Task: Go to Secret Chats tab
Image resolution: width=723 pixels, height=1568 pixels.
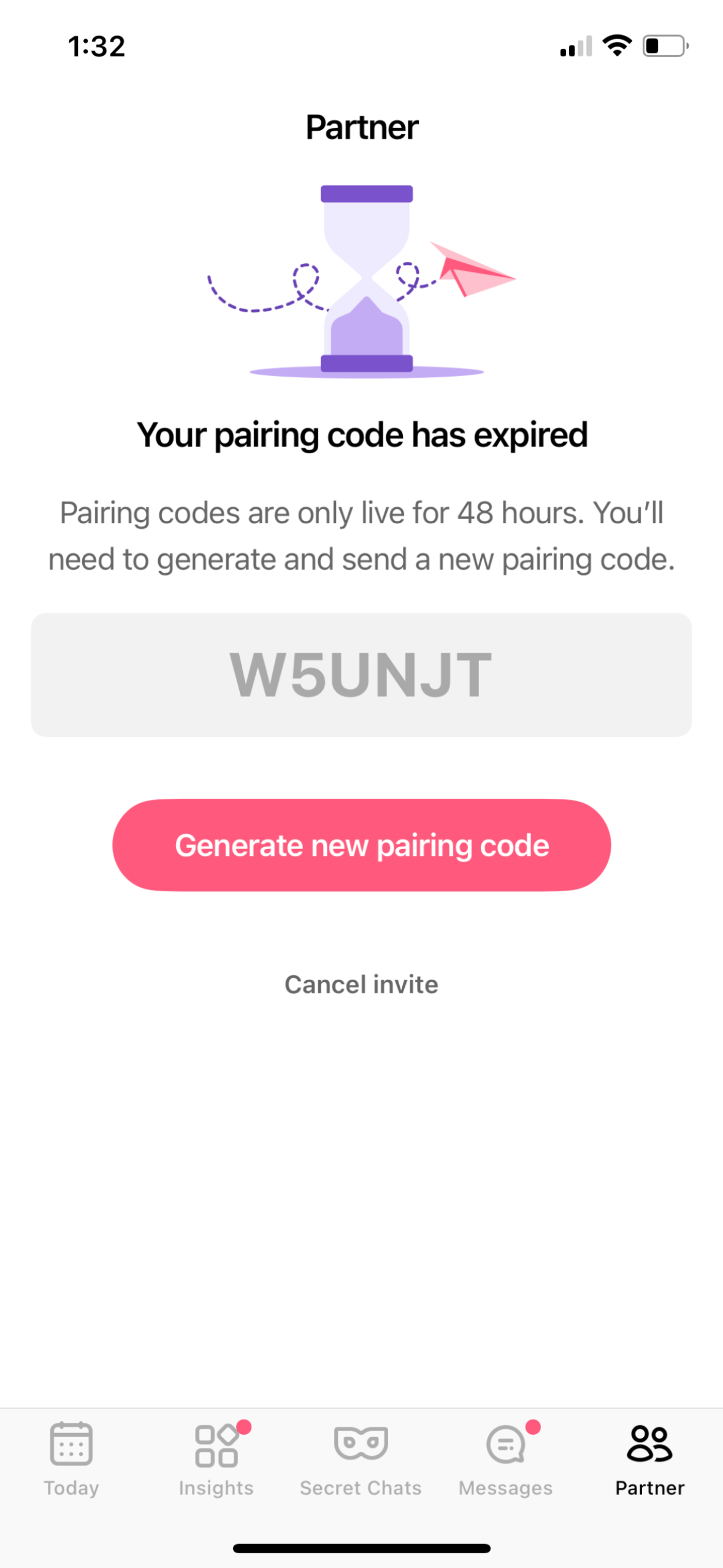Action: click(x=361, y=1459)
